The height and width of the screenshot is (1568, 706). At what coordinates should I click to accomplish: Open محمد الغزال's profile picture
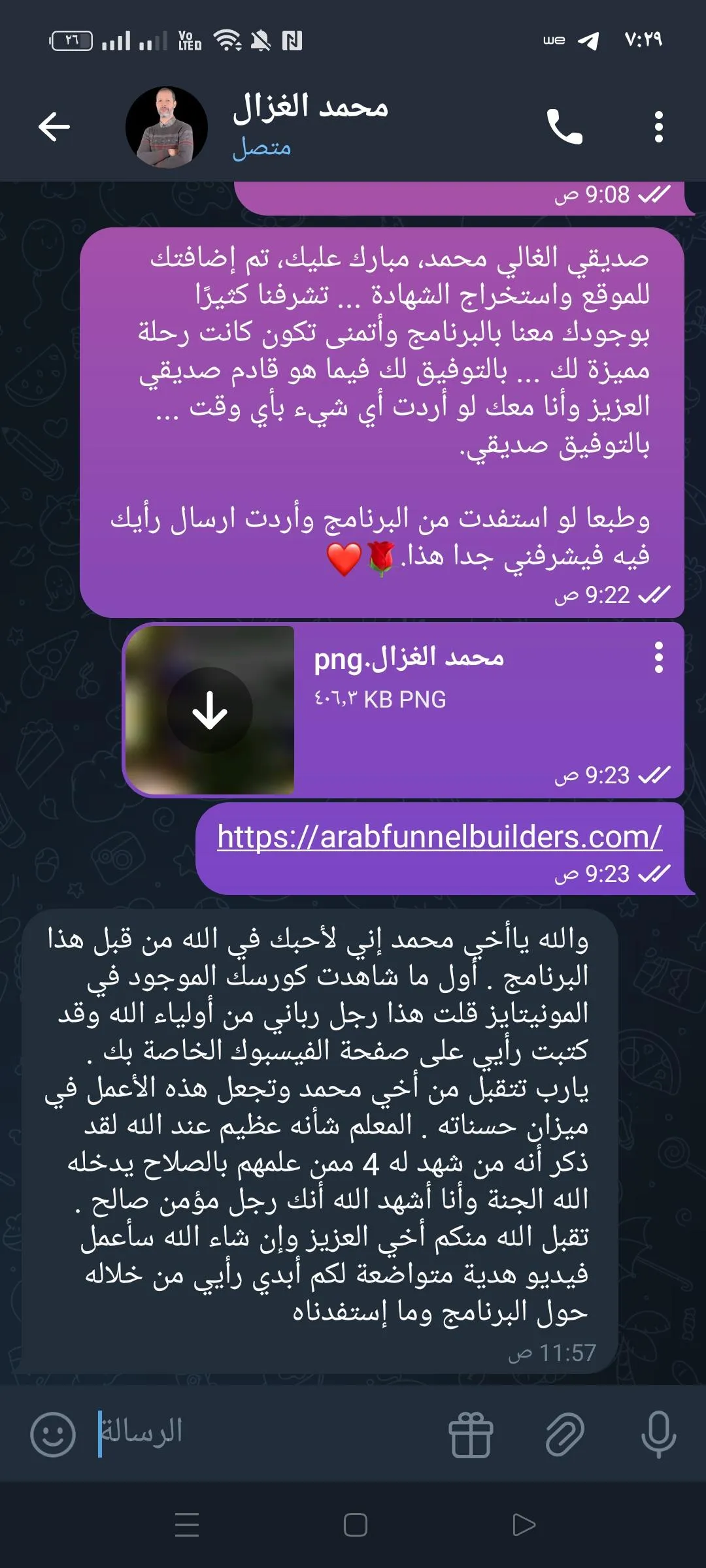pos(167,127)
